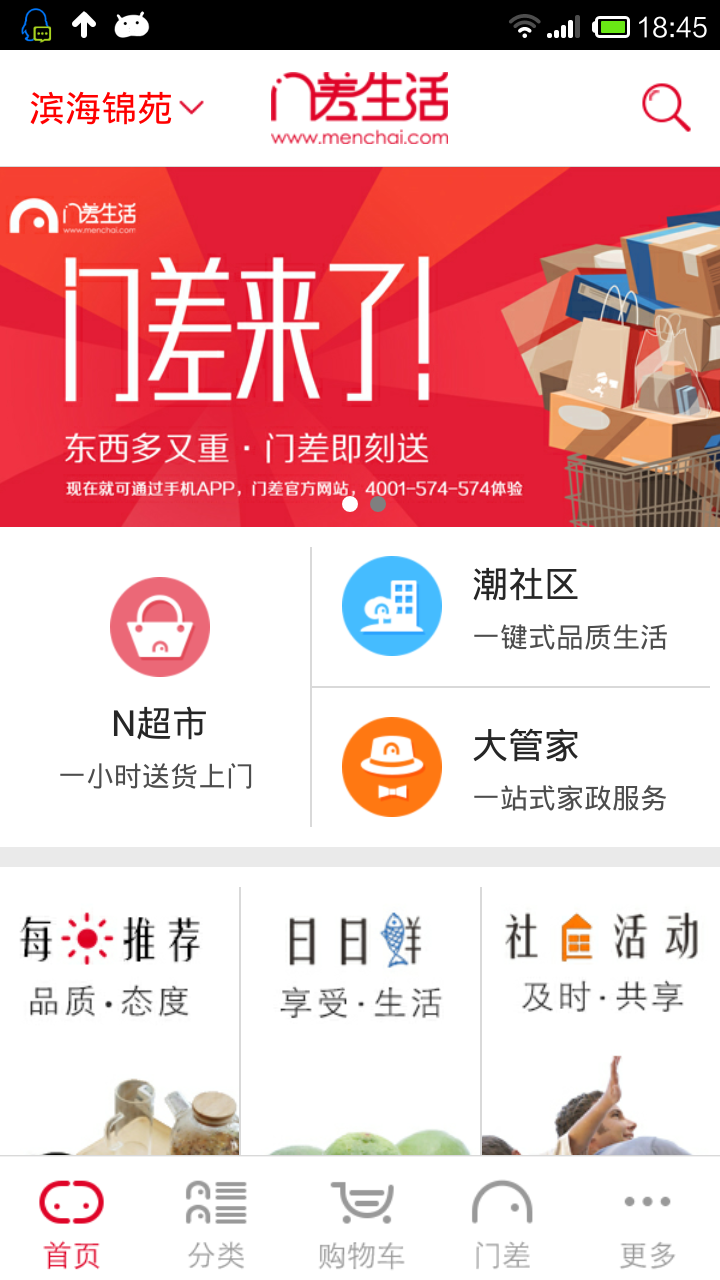Switch to the 首页 home tab
Viewport: 720px width, 1280px height.
click(x=72, y=1222)
